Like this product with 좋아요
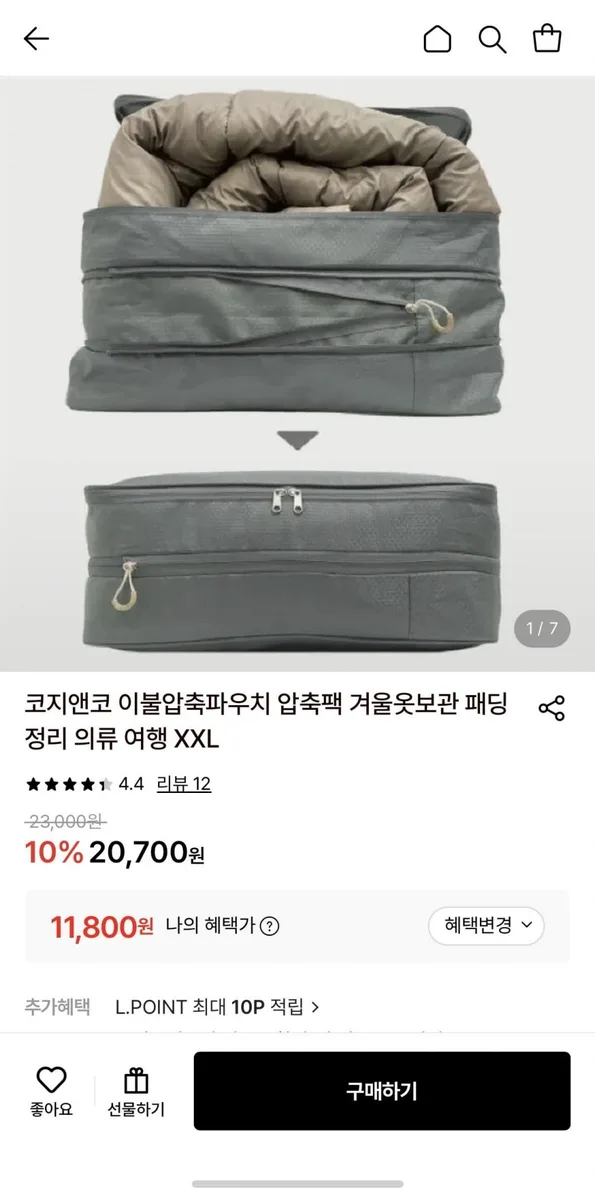The image size is (595, 1200). click(x=51, y=1091)
